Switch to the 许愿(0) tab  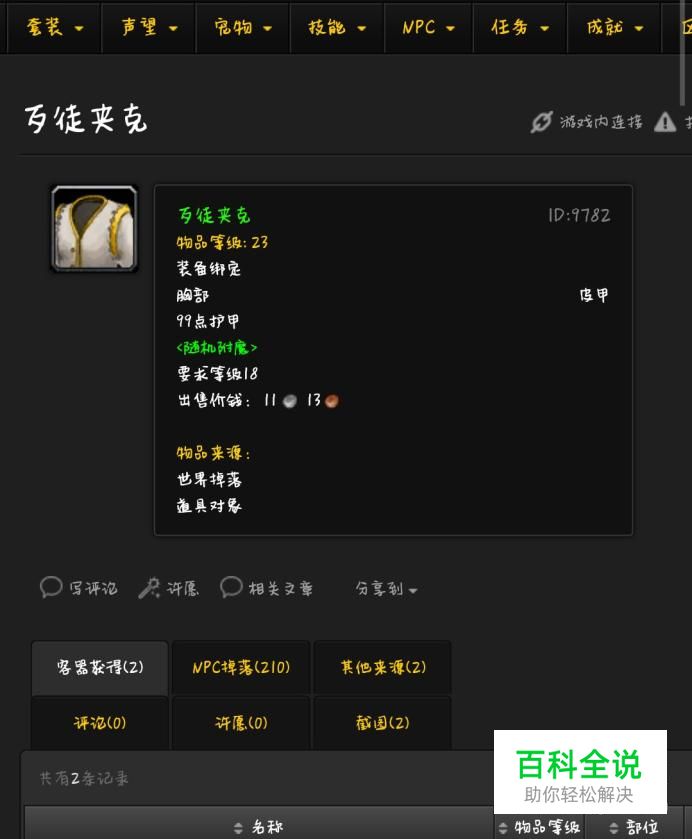click(x=241, y=723)
